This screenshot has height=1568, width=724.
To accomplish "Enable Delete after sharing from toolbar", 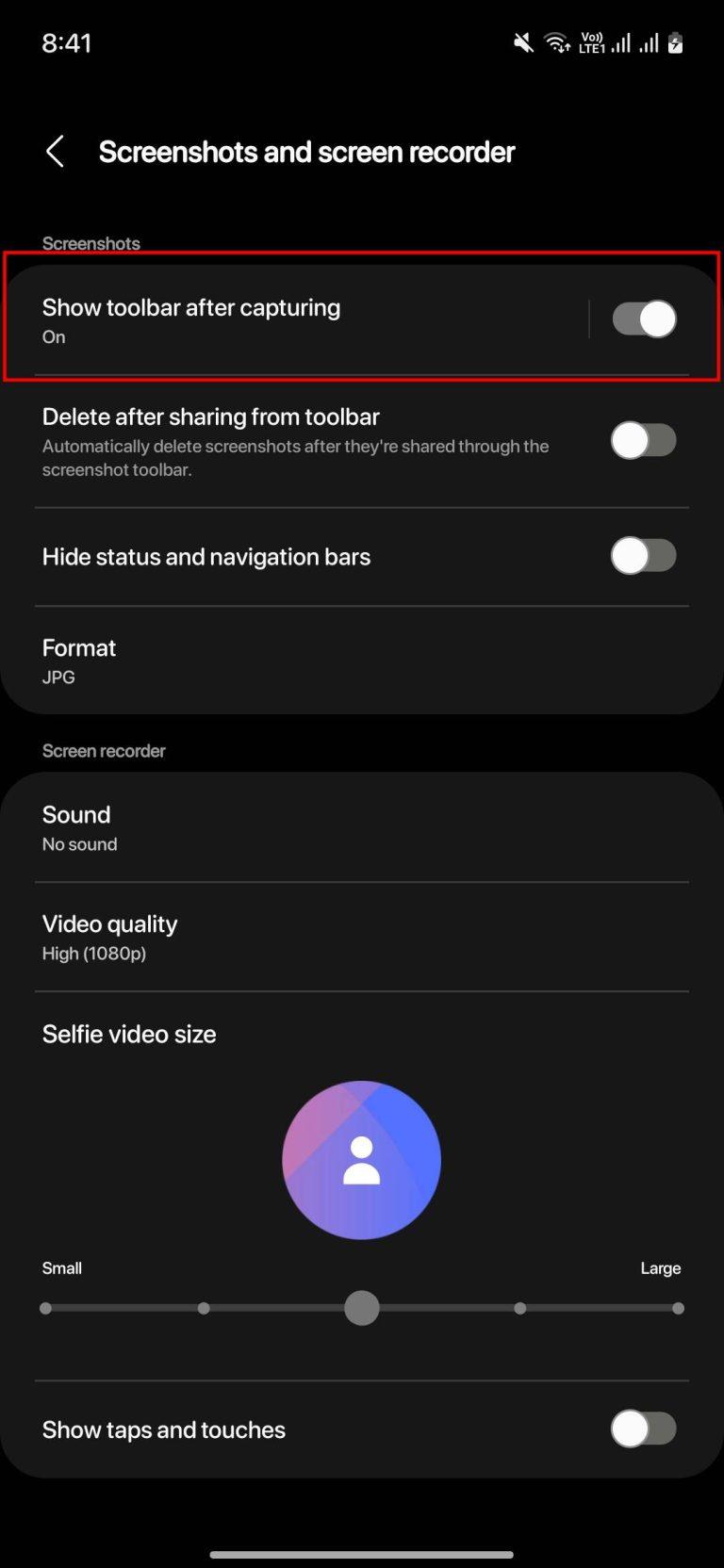I will tap(644, 440).
